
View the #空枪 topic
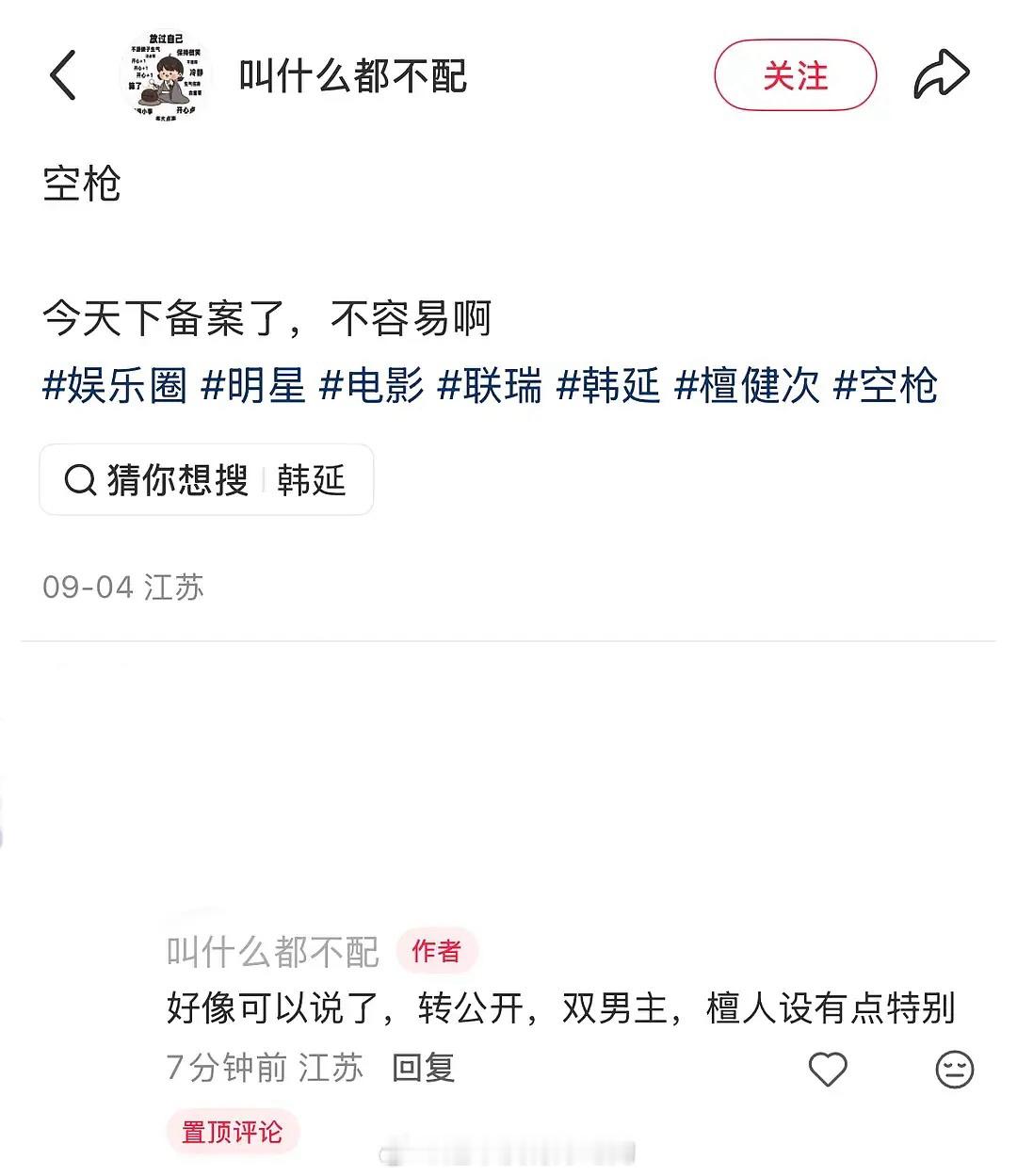point(886,386)
